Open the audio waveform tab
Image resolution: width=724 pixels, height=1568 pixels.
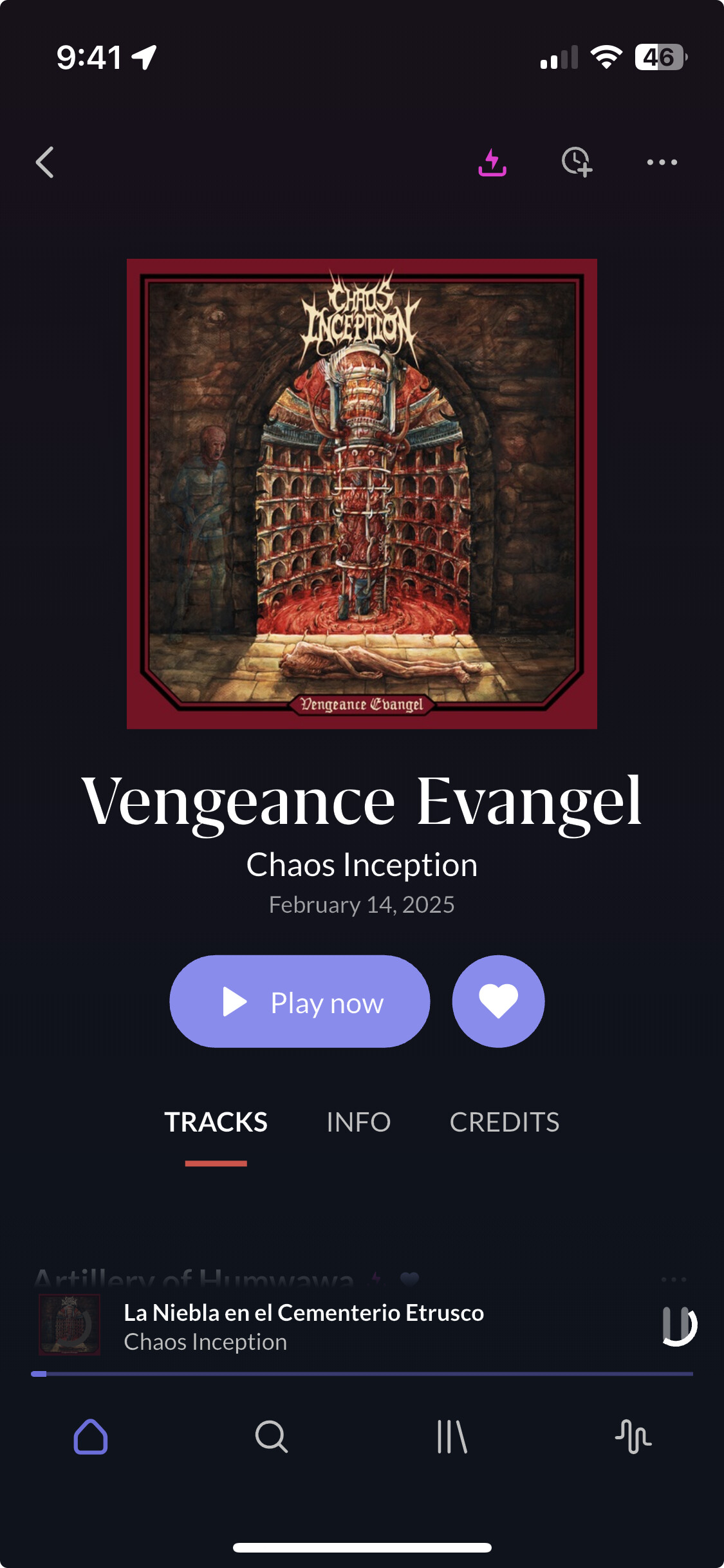click(633, 1437)
